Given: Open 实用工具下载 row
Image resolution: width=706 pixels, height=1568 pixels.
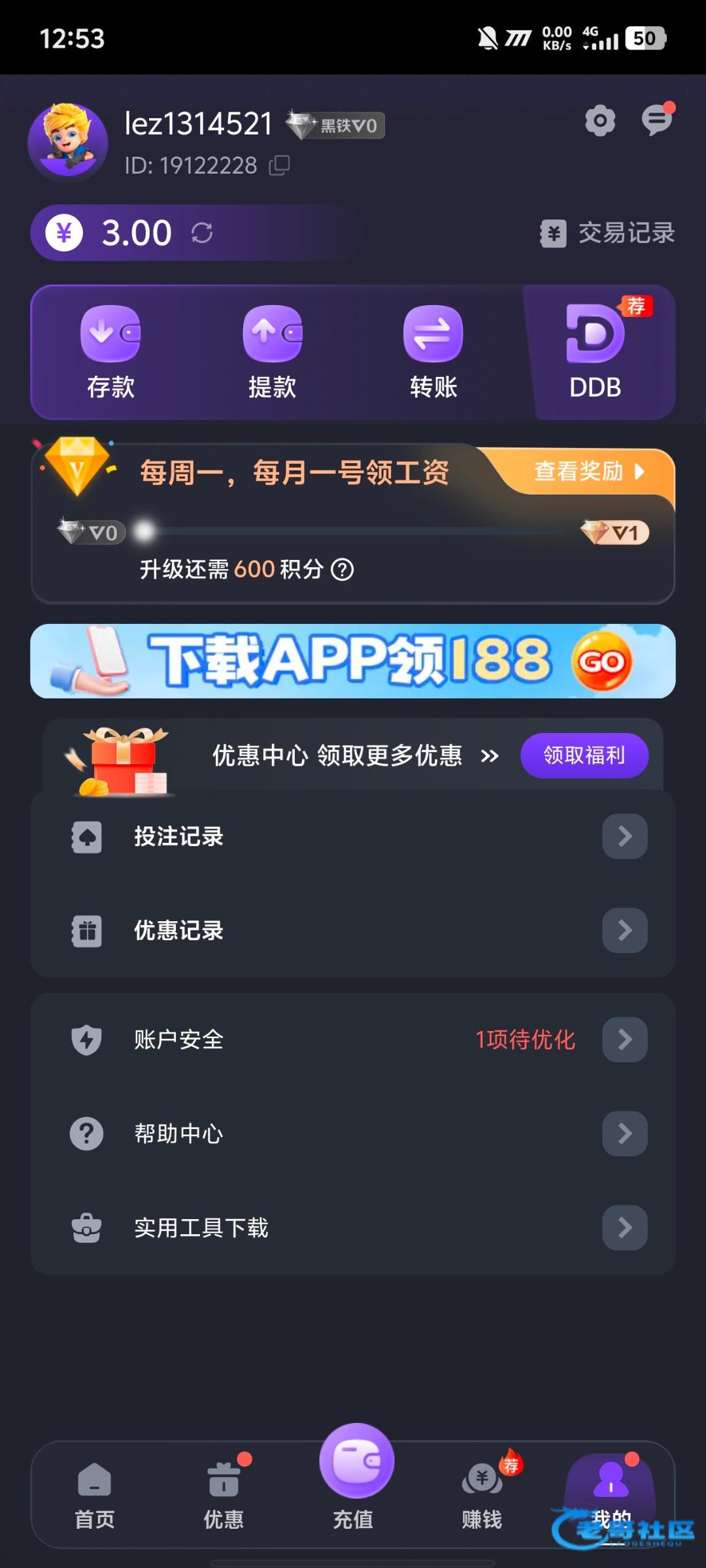Looking at the screenshot, I should (x=353, y=1228).
